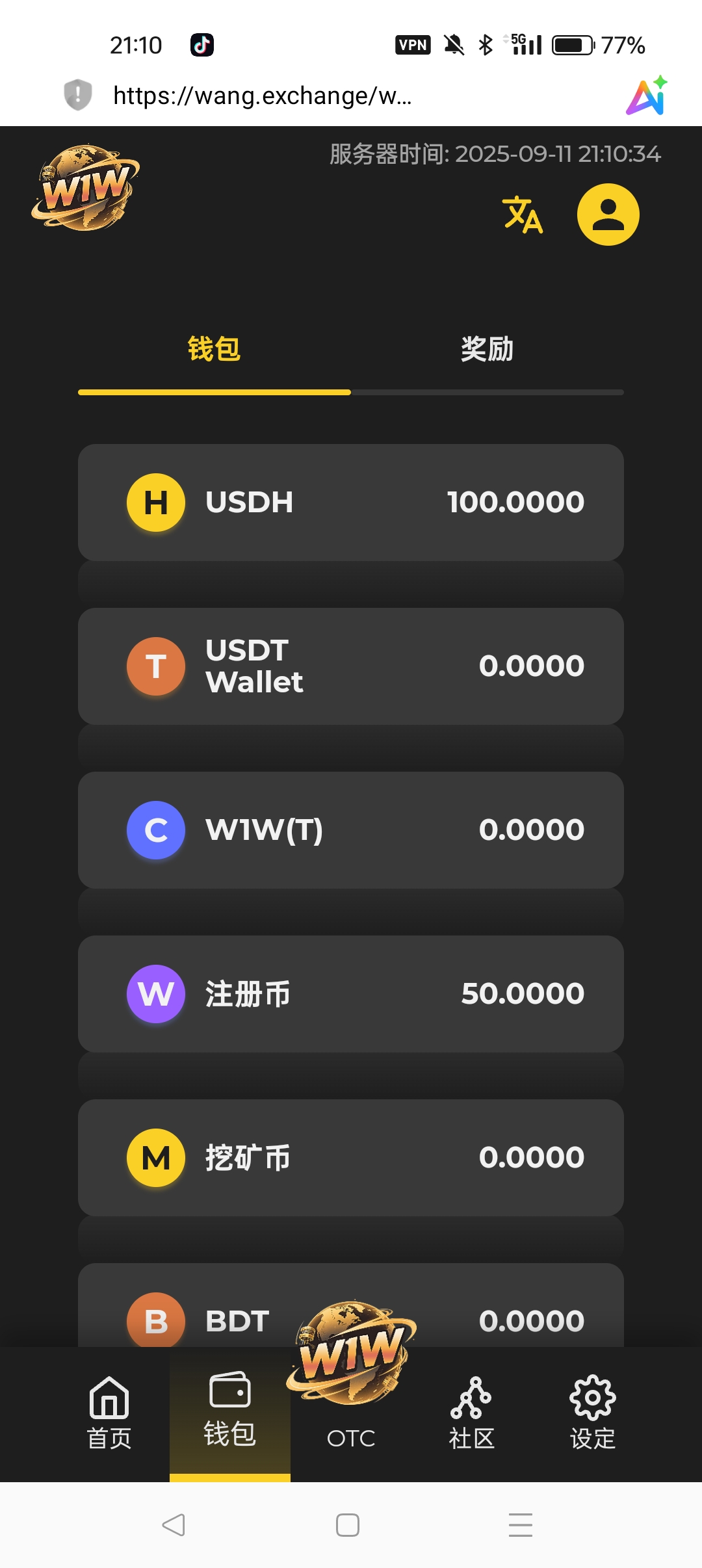
Task: Tap the browser AI assistant icon
Action: (647, 96)
